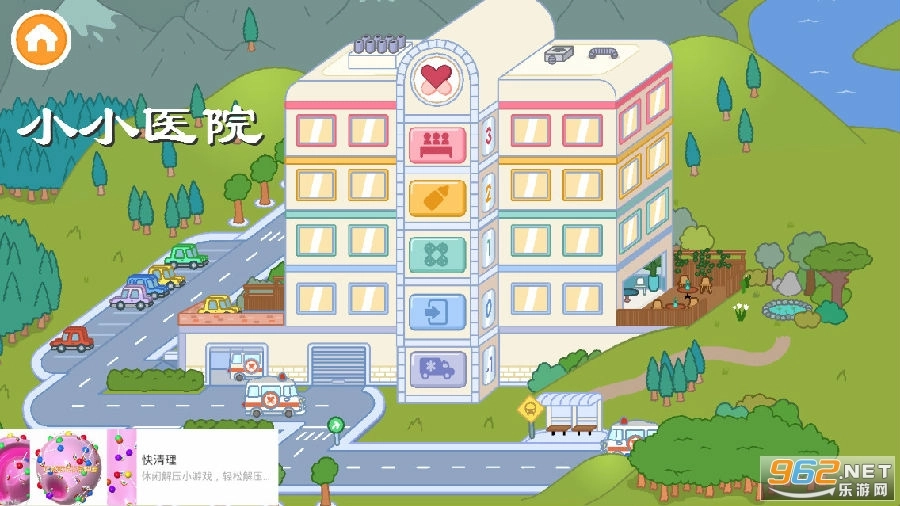The image size is (900, 506).
Task: Enter the third floor ward with beds
Action: coord(437,145)
